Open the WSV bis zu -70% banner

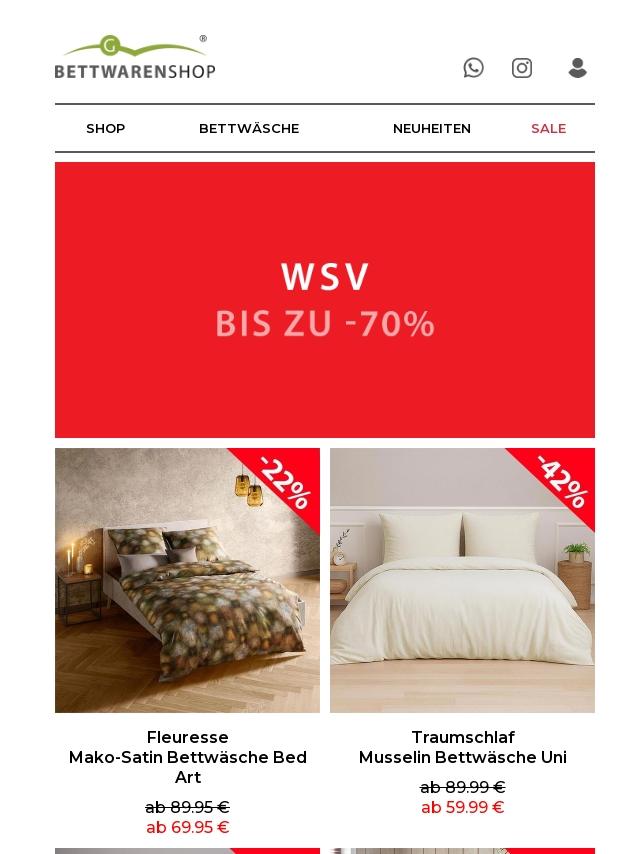point(325,300)
